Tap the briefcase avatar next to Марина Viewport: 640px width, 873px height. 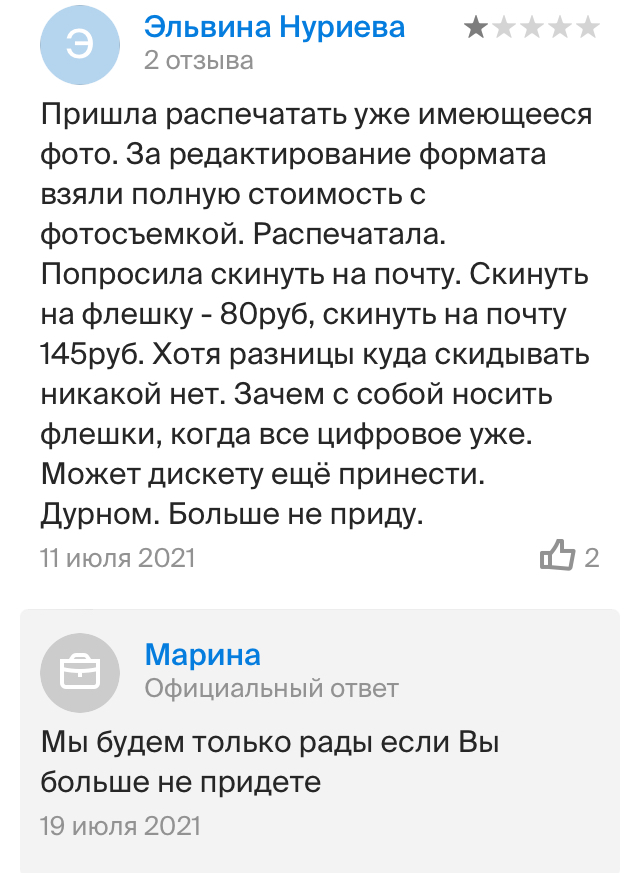81,672
